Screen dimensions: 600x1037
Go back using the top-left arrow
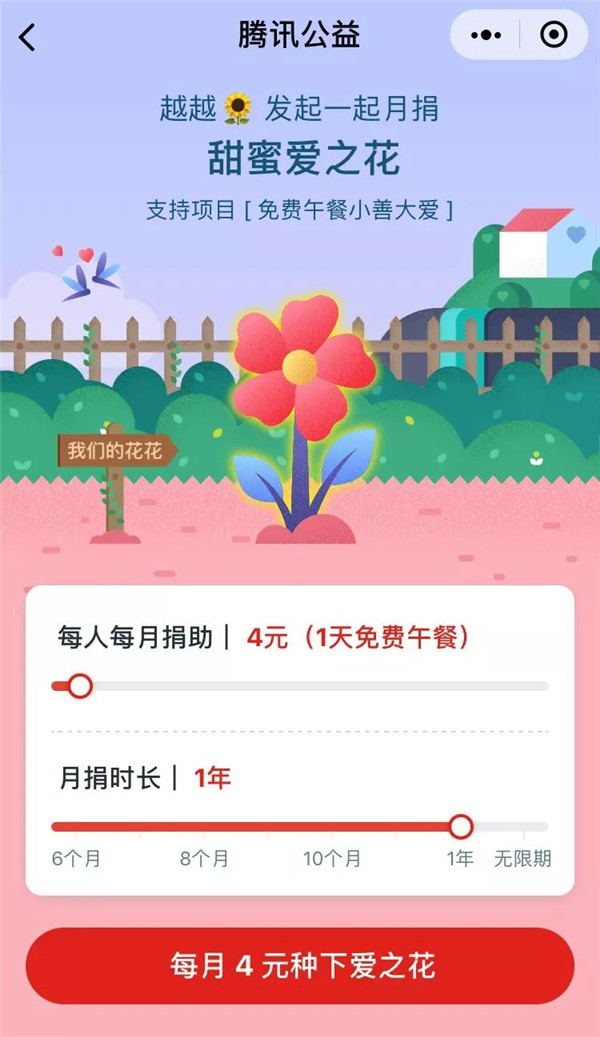coord(28,37)
